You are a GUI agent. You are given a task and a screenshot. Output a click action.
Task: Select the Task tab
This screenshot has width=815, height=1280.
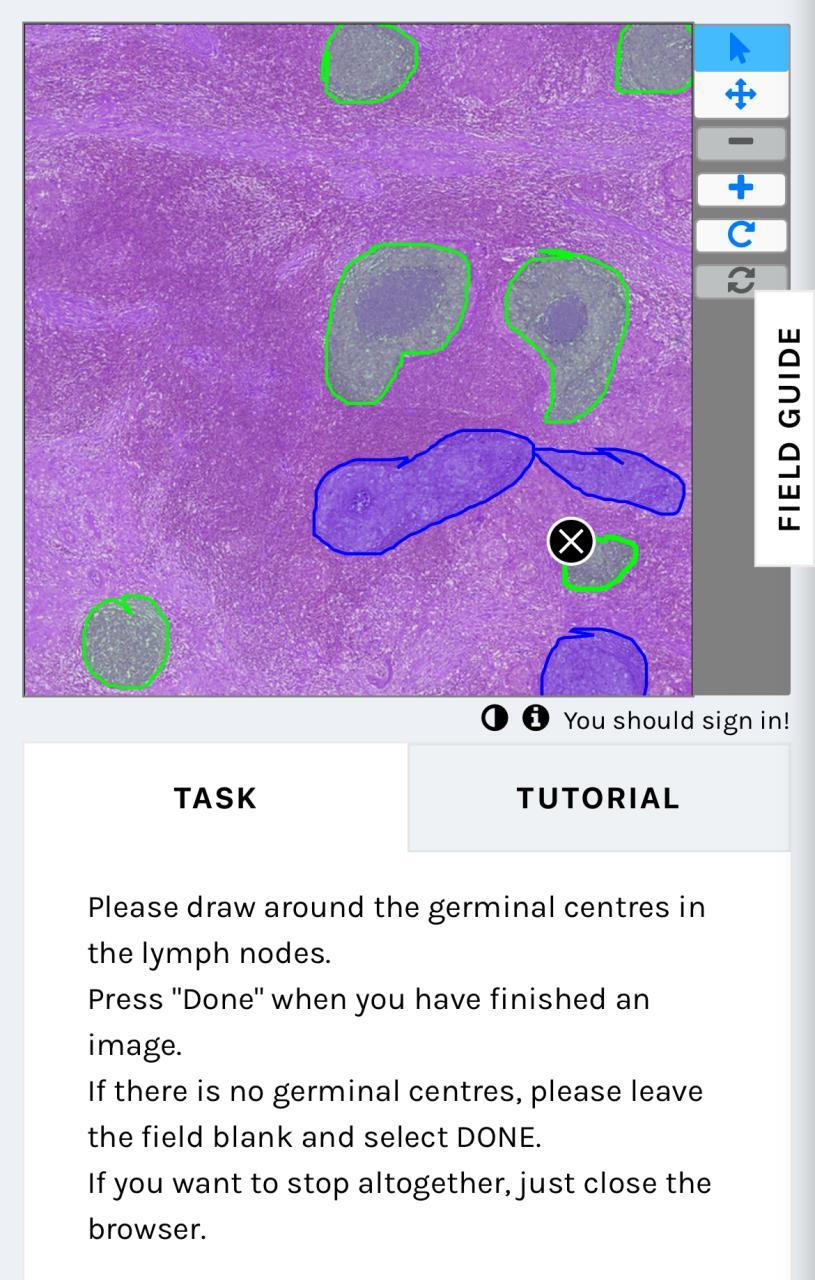click(x=215, y=798)
